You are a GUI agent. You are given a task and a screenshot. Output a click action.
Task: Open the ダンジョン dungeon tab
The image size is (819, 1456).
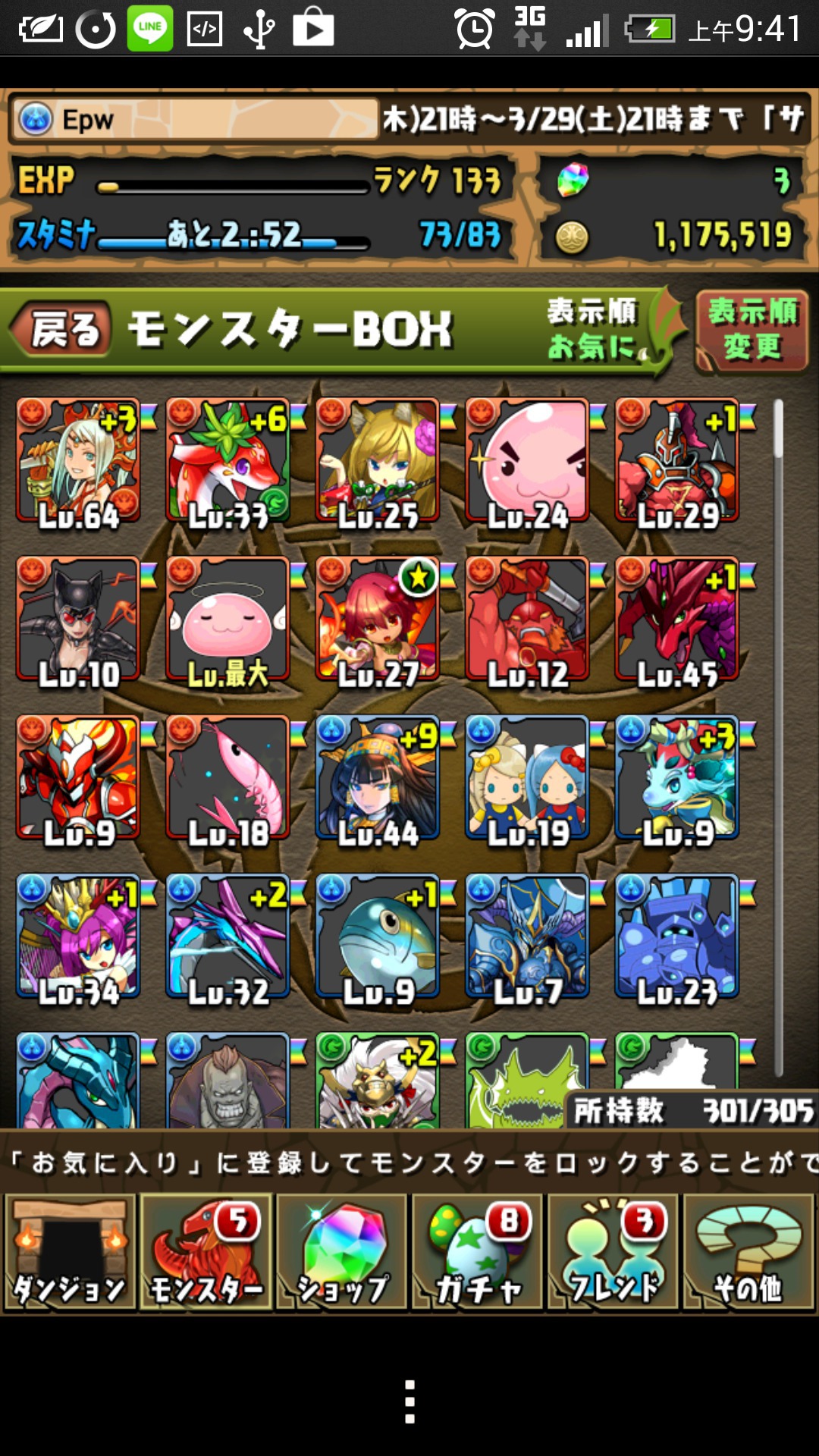70,1253
